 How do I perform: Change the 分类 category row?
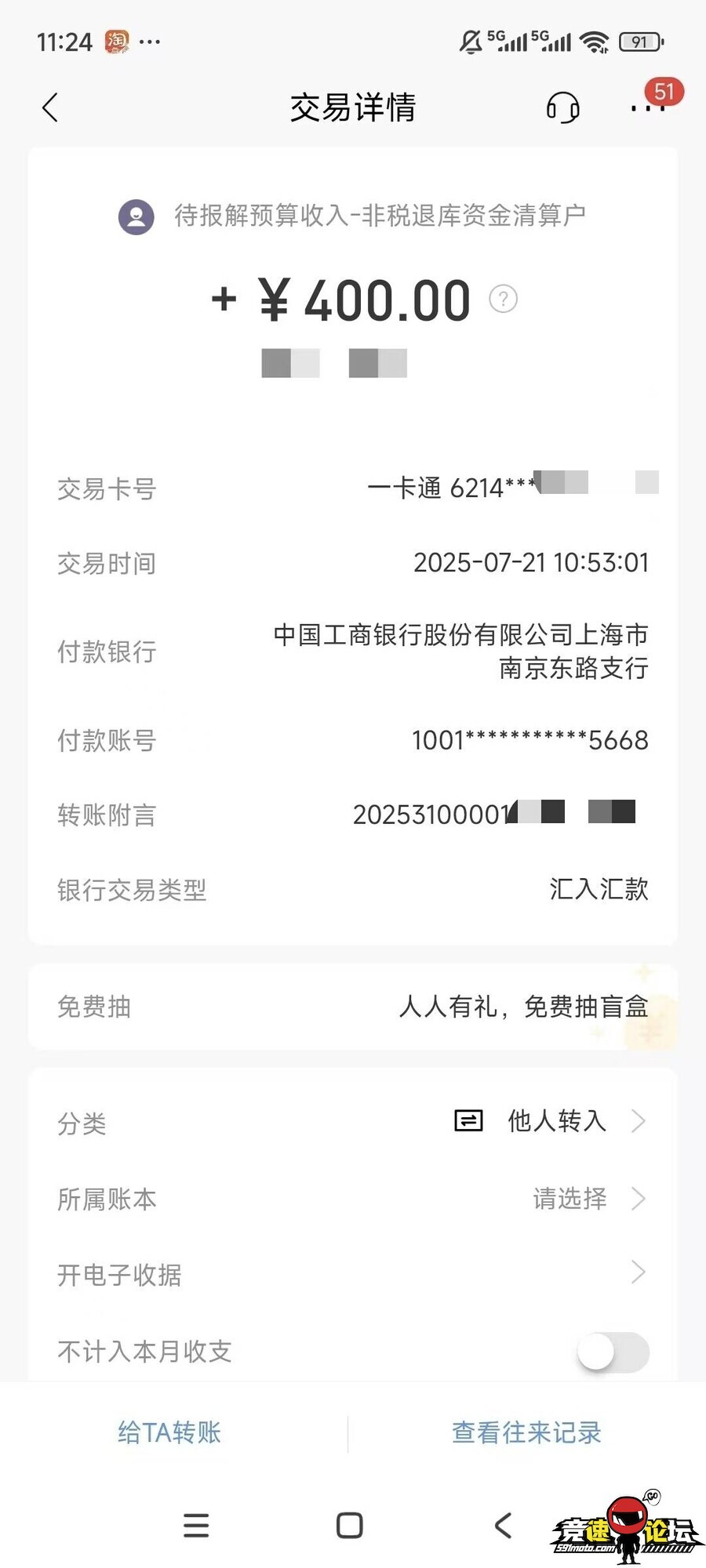coord(557,1121)
